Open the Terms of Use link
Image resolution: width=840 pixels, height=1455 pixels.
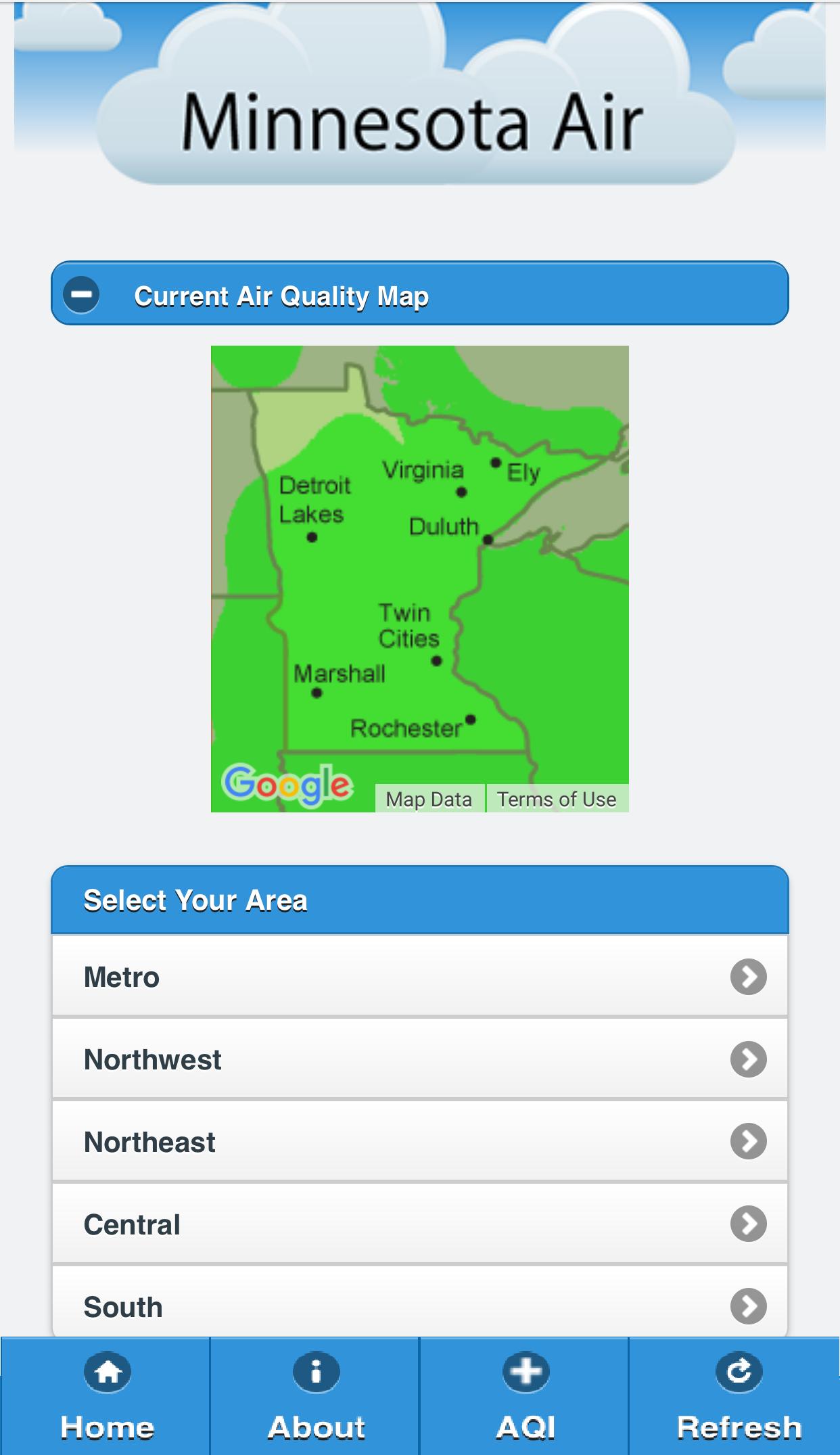tap(557, 799)
